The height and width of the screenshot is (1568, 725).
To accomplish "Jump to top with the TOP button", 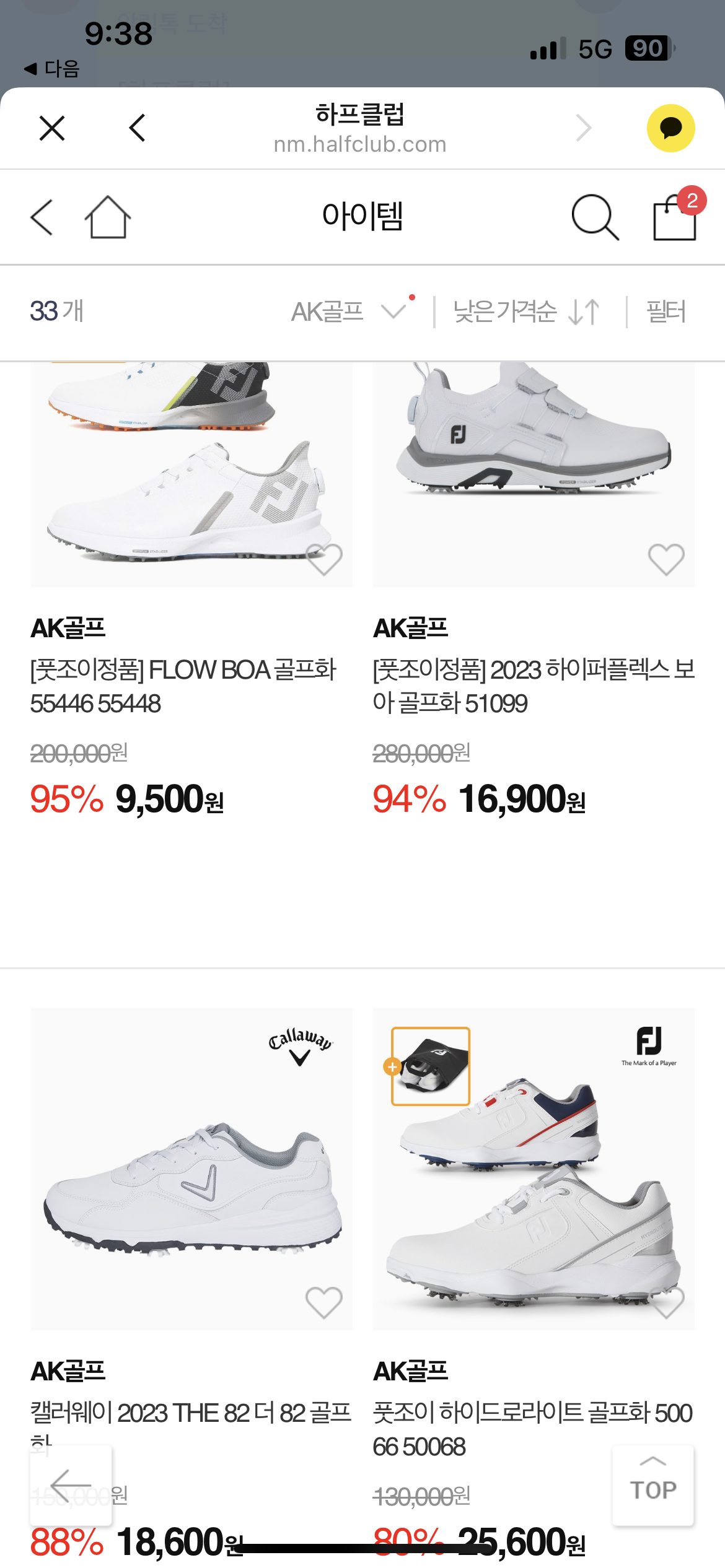I will [652, 1484].
